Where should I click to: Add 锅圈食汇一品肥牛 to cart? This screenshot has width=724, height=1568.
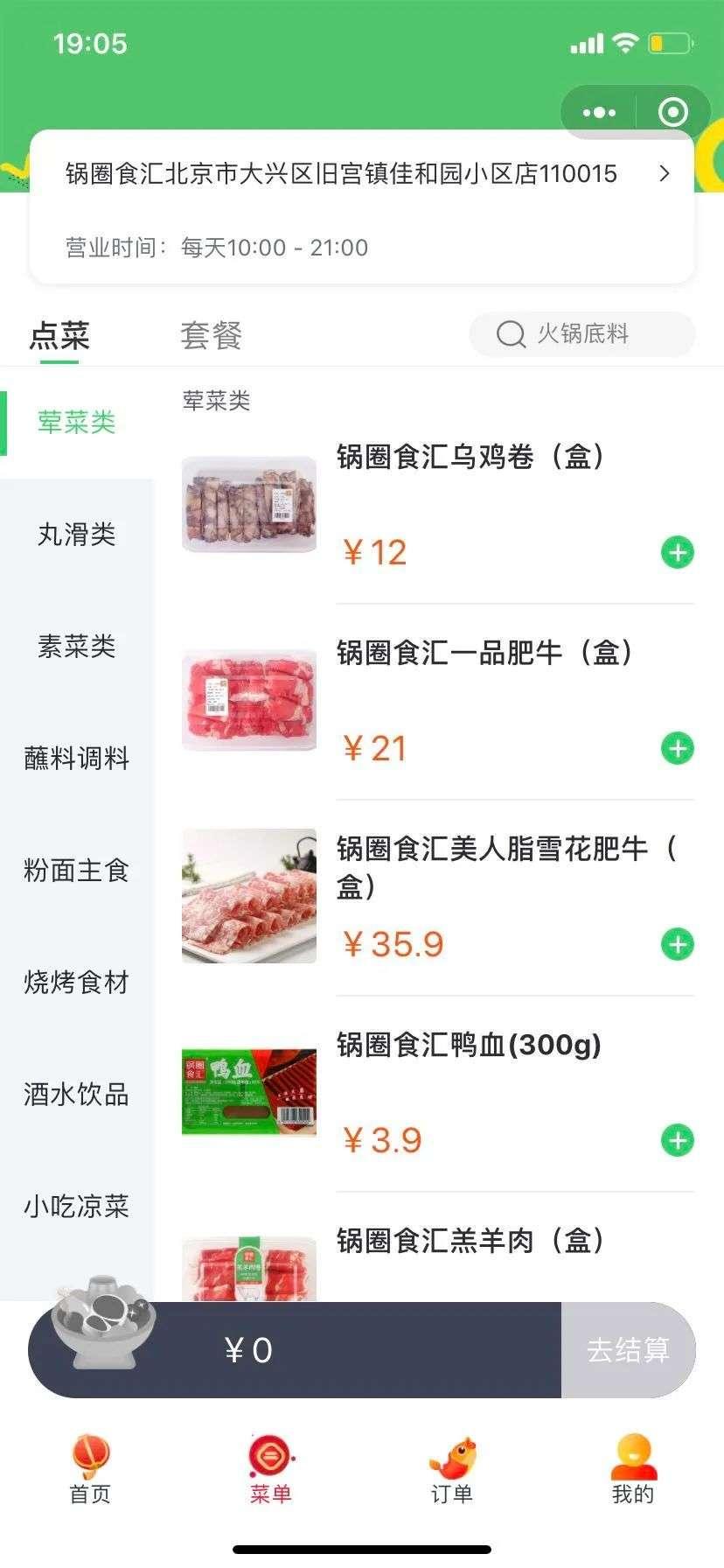[678, 749]
